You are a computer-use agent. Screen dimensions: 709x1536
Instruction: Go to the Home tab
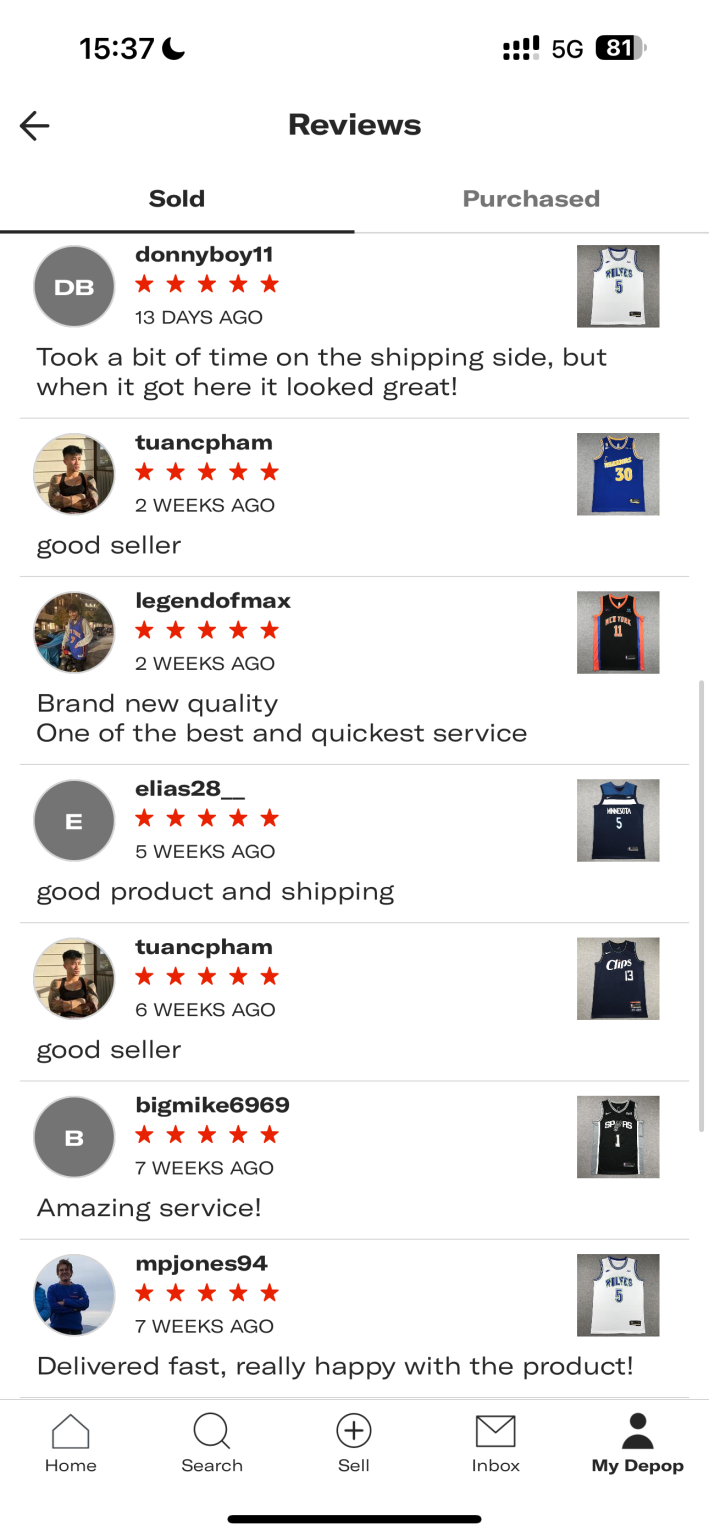[70, 1443]
